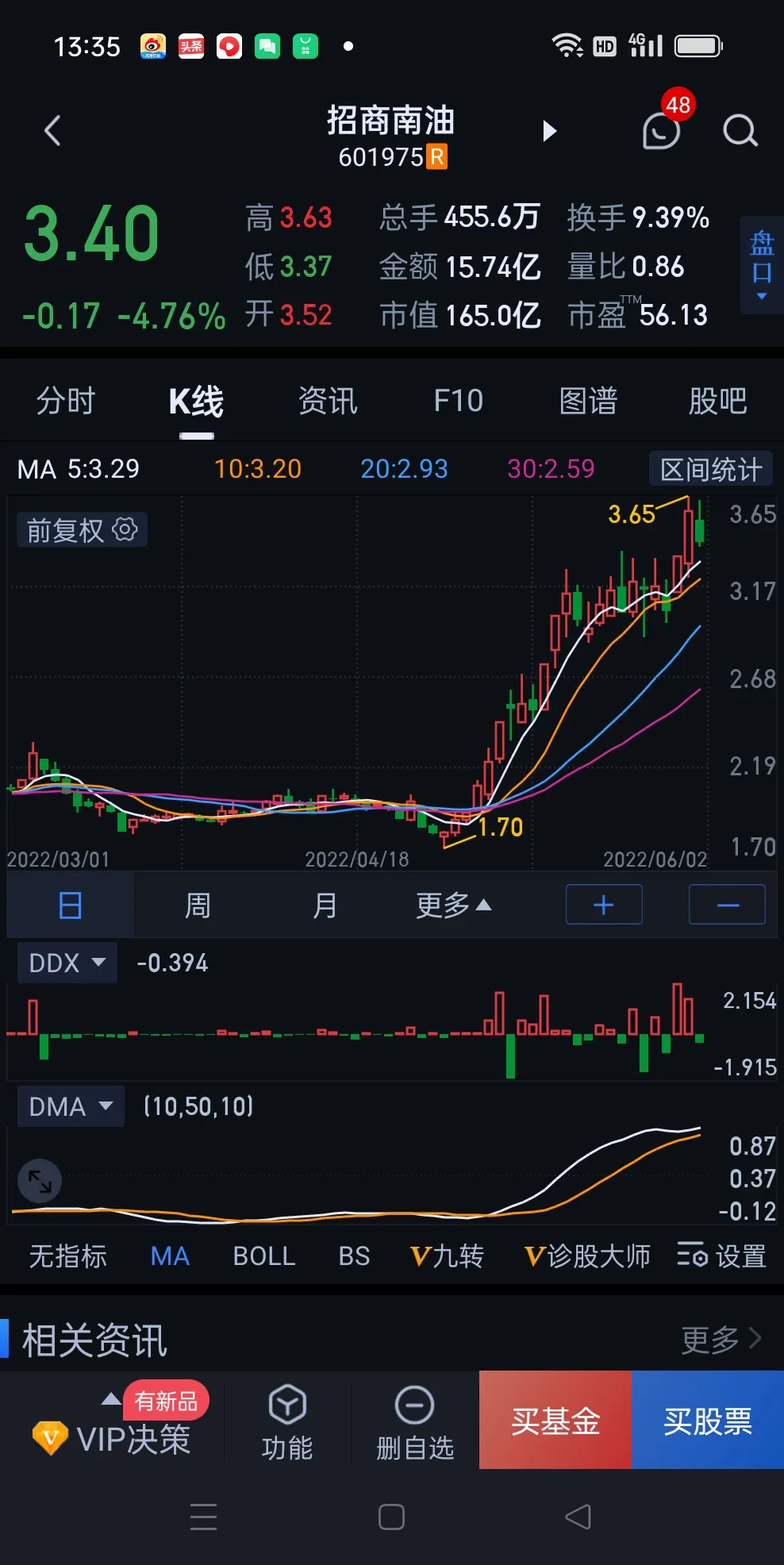Tap the 买股票 button
Screen dimensions: 784x1565
pos(707,1421)
